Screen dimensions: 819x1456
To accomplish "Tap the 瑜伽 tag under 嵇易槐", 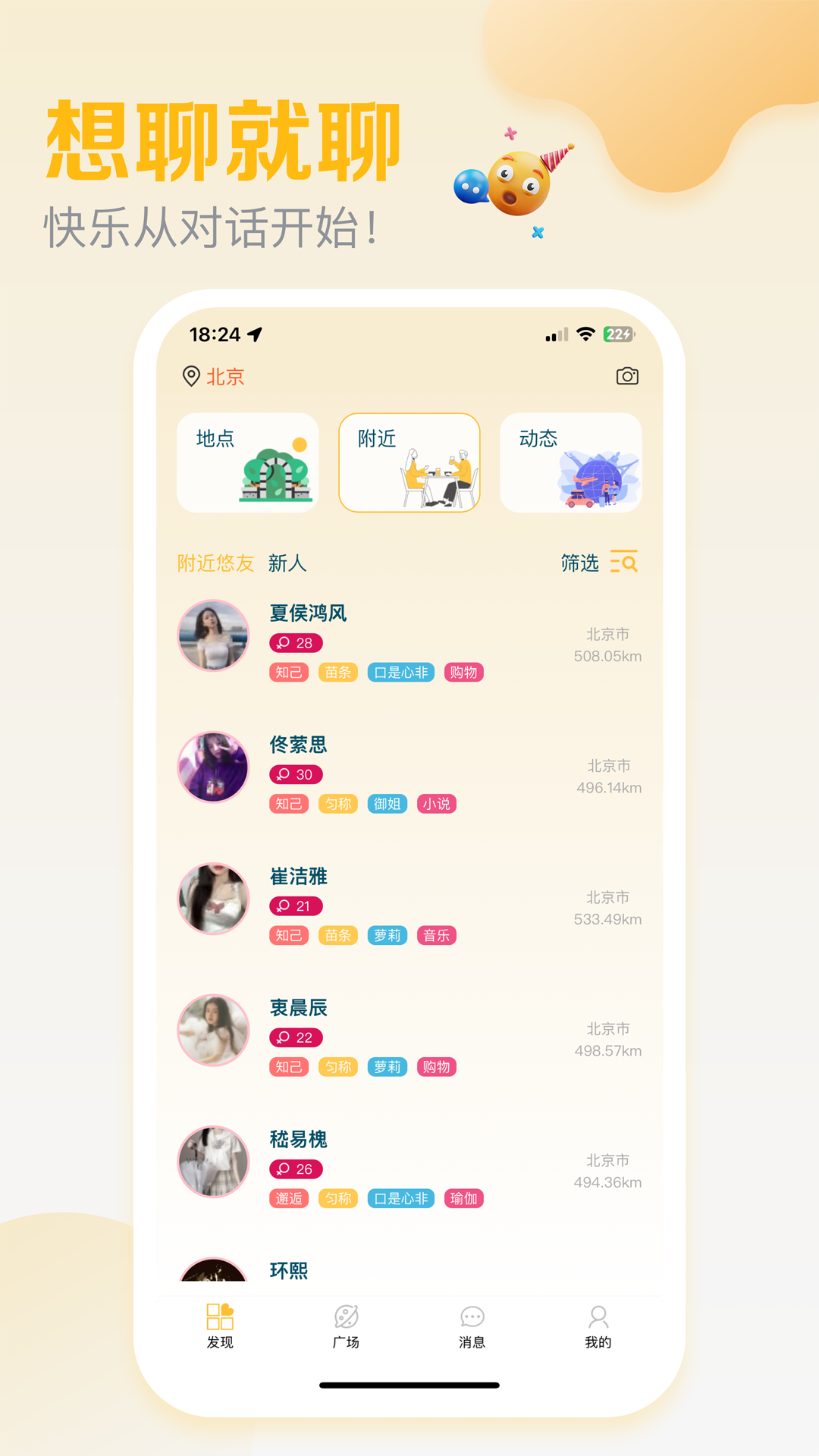I will pyautogui.click(x=463, y=1199).
